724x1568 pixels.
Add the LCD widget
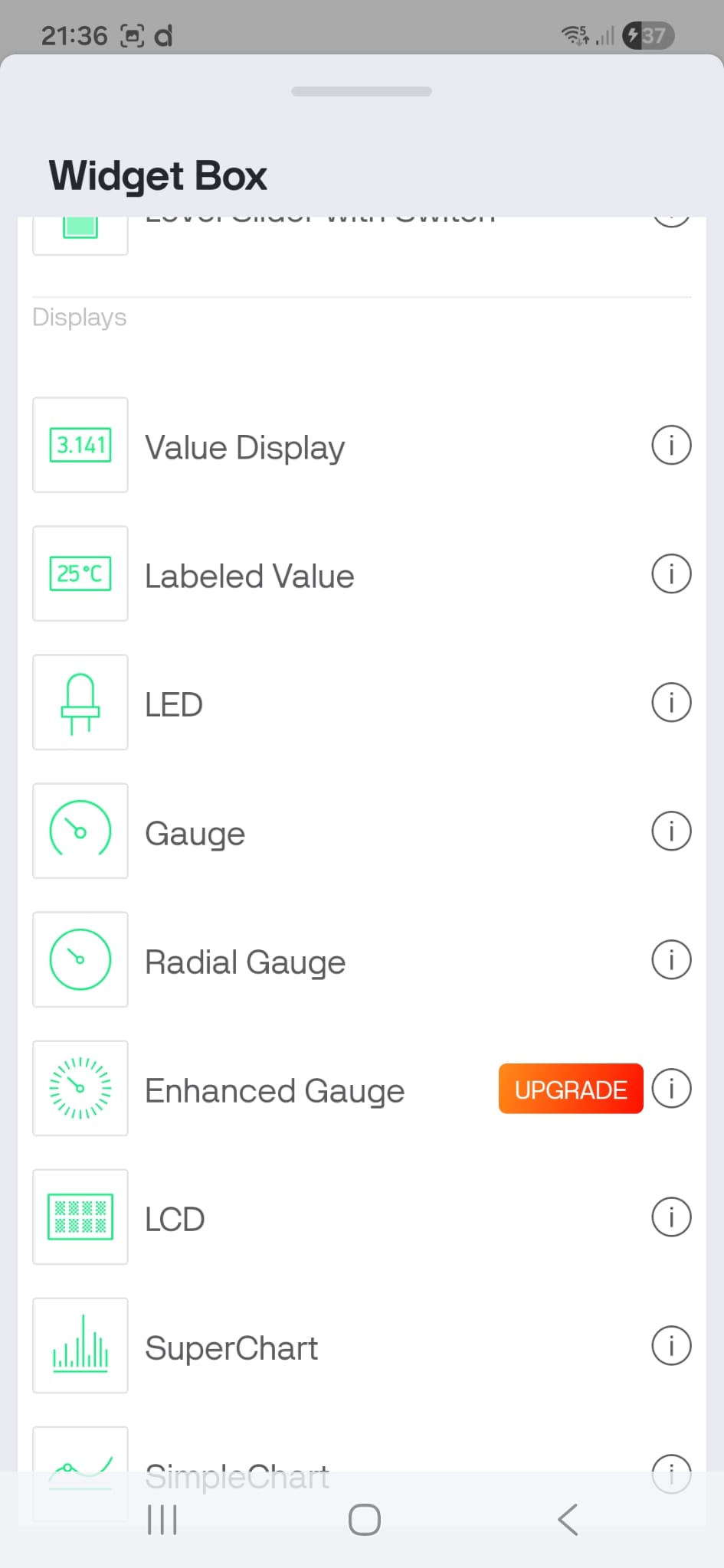tap(362, 1217)
